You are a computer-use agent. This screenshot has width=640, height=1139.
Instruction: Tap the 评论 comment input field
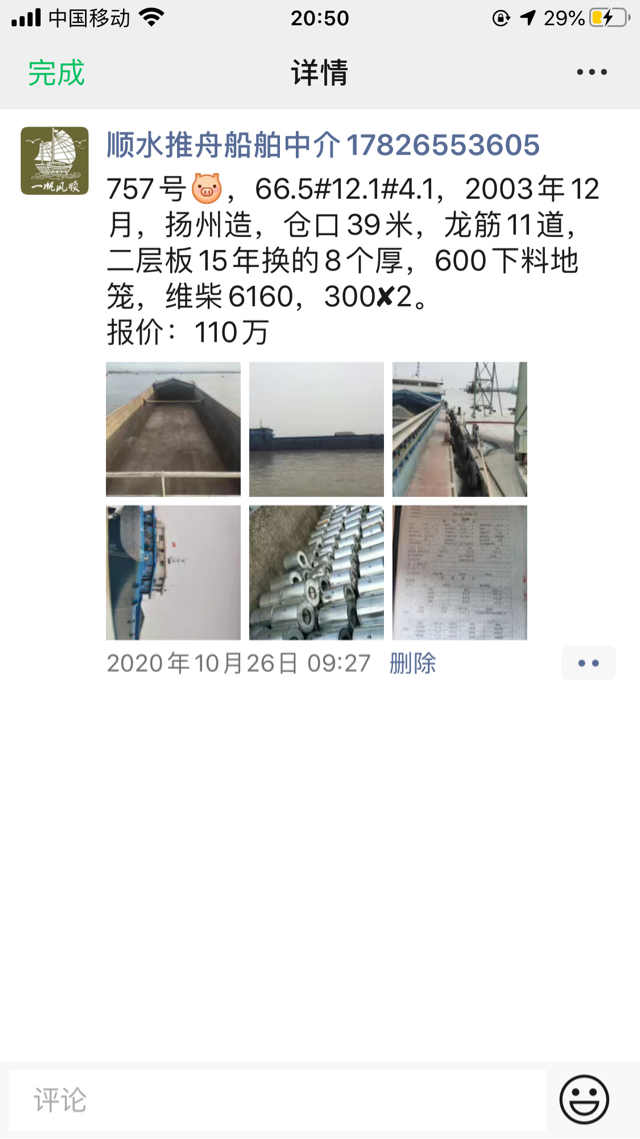pyautogui.click(x=277, y=1100)
